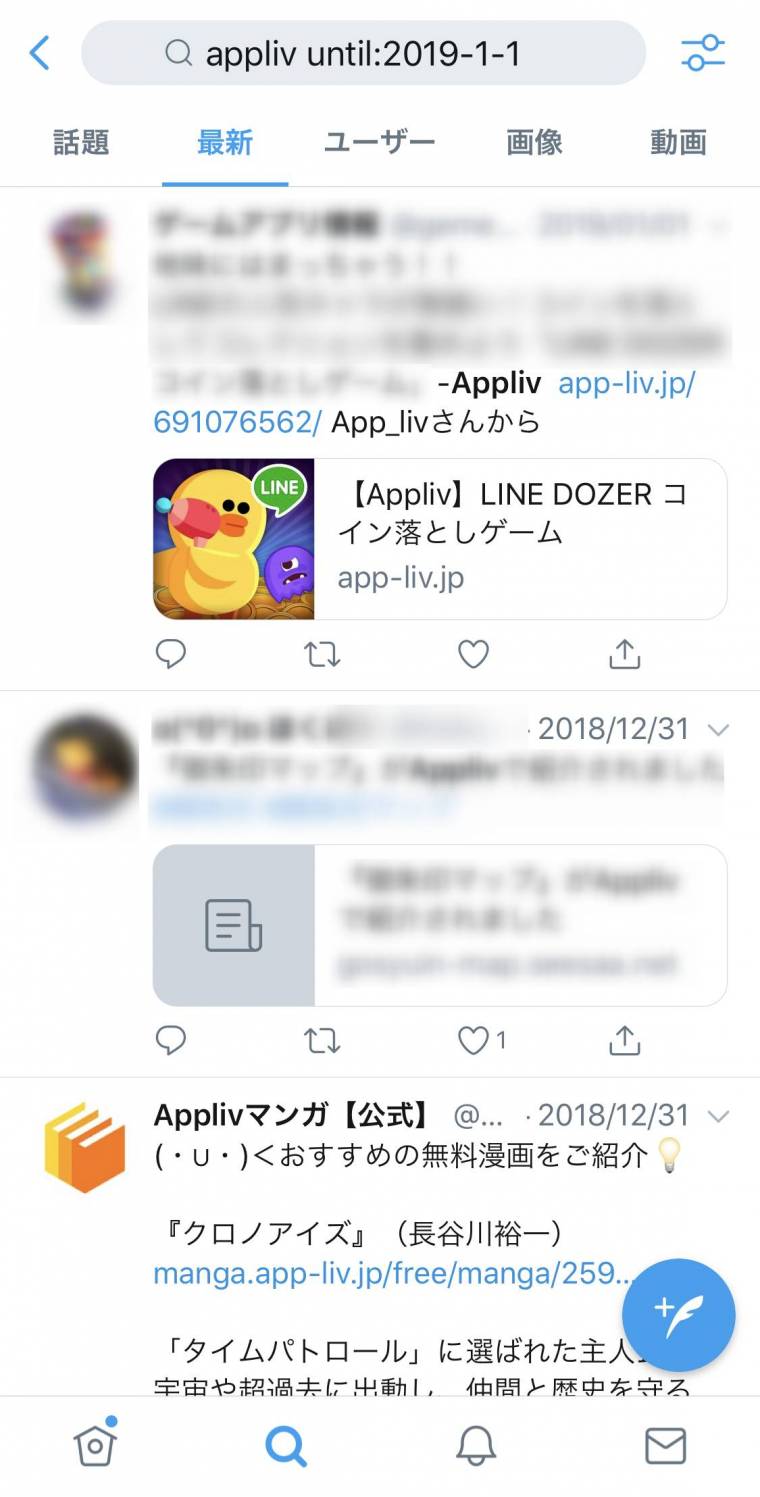The height and width of the screenshot is (1497, 760).
Task: Share the LINE DOZER tweet
Action: (624, 654)
